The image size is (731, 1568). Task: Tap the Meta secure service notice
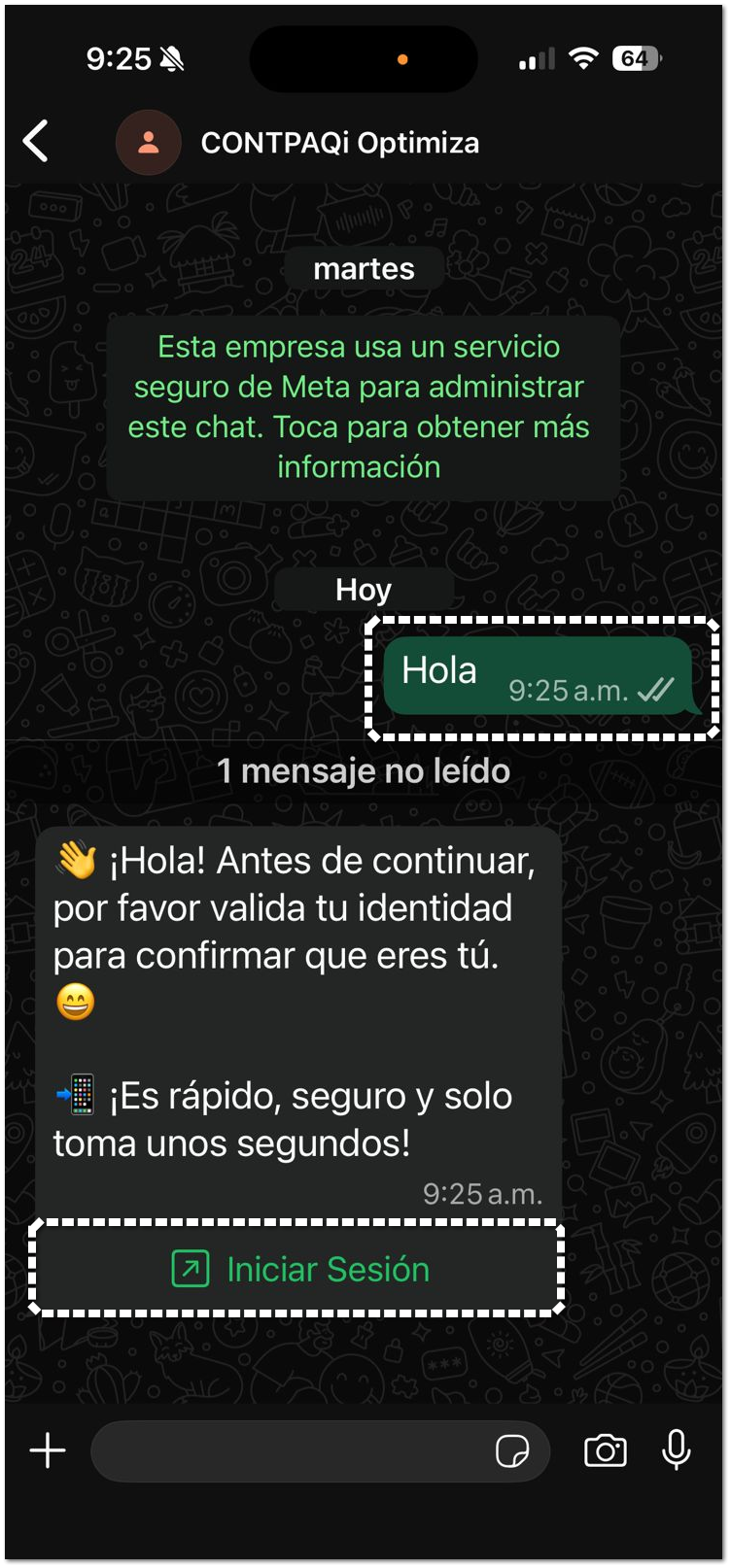[362, 407]
